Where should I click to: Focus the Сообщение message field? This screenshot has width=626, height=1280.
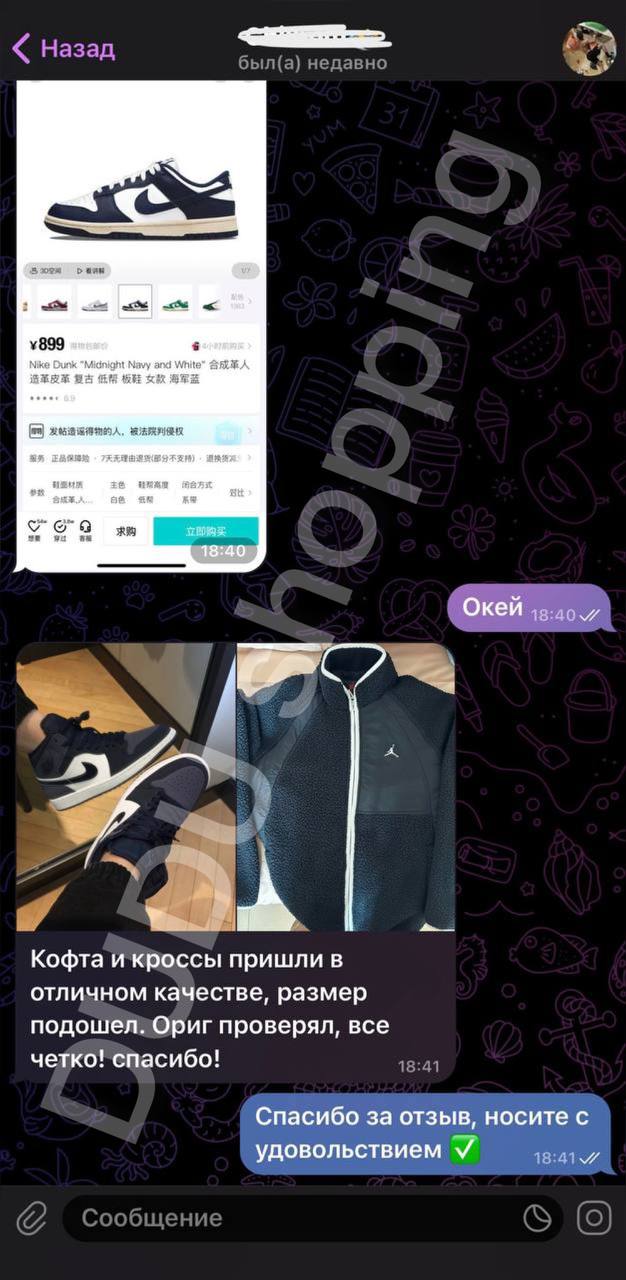pyautogui.click(x=290, y=1218)
